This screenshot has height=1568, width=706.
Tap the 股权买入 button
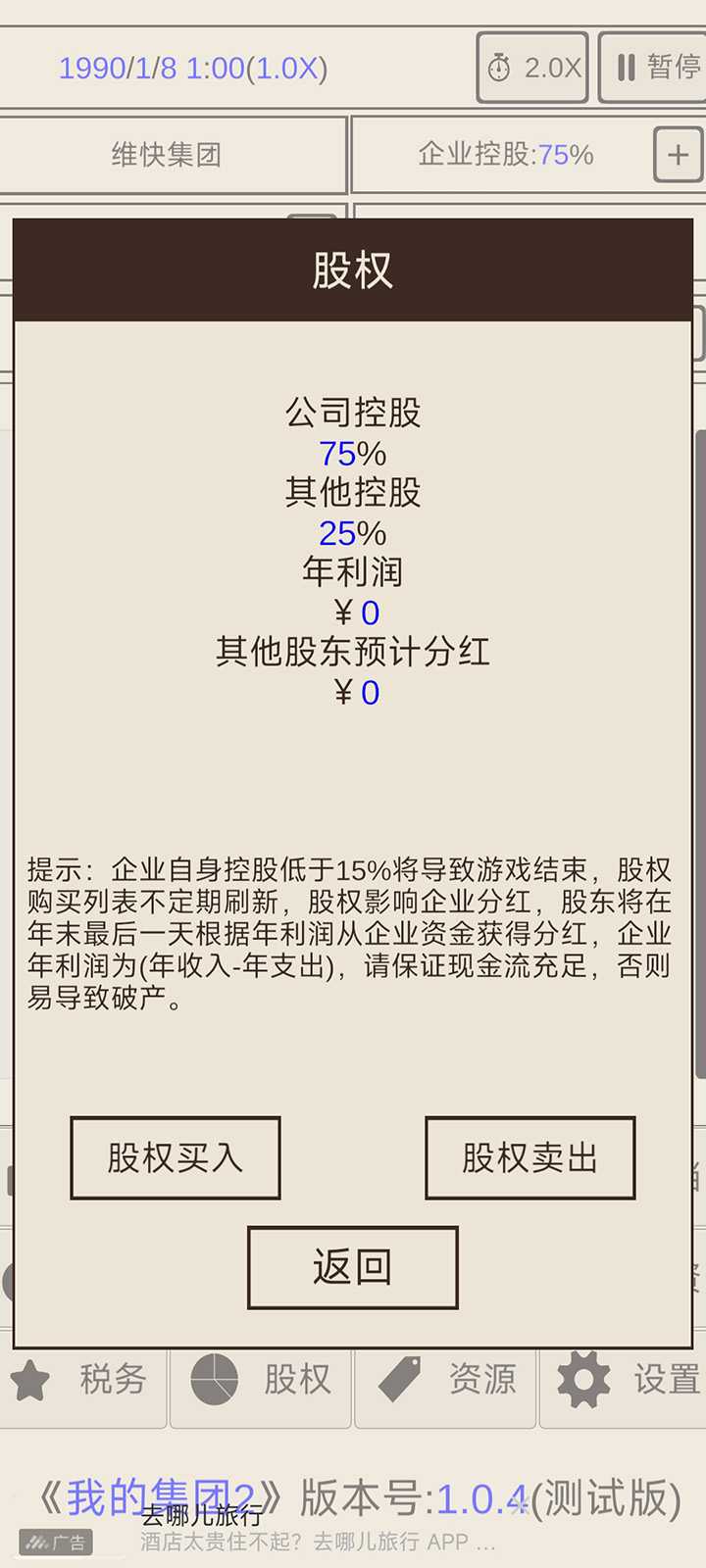pyautogui.click(x=176, y=1157)
